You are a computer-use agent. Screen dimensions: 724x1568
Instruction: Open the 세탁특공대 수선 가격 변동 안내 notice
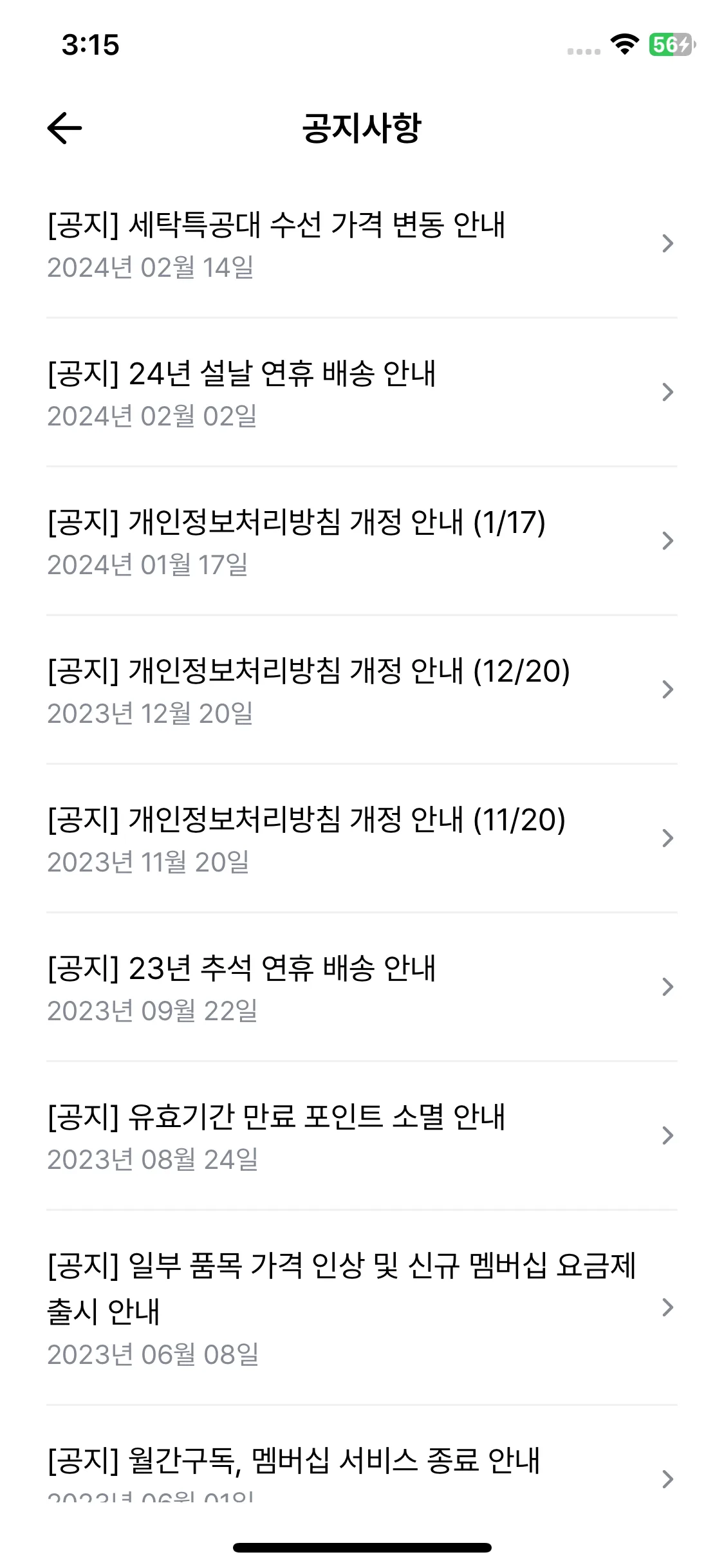277,225
